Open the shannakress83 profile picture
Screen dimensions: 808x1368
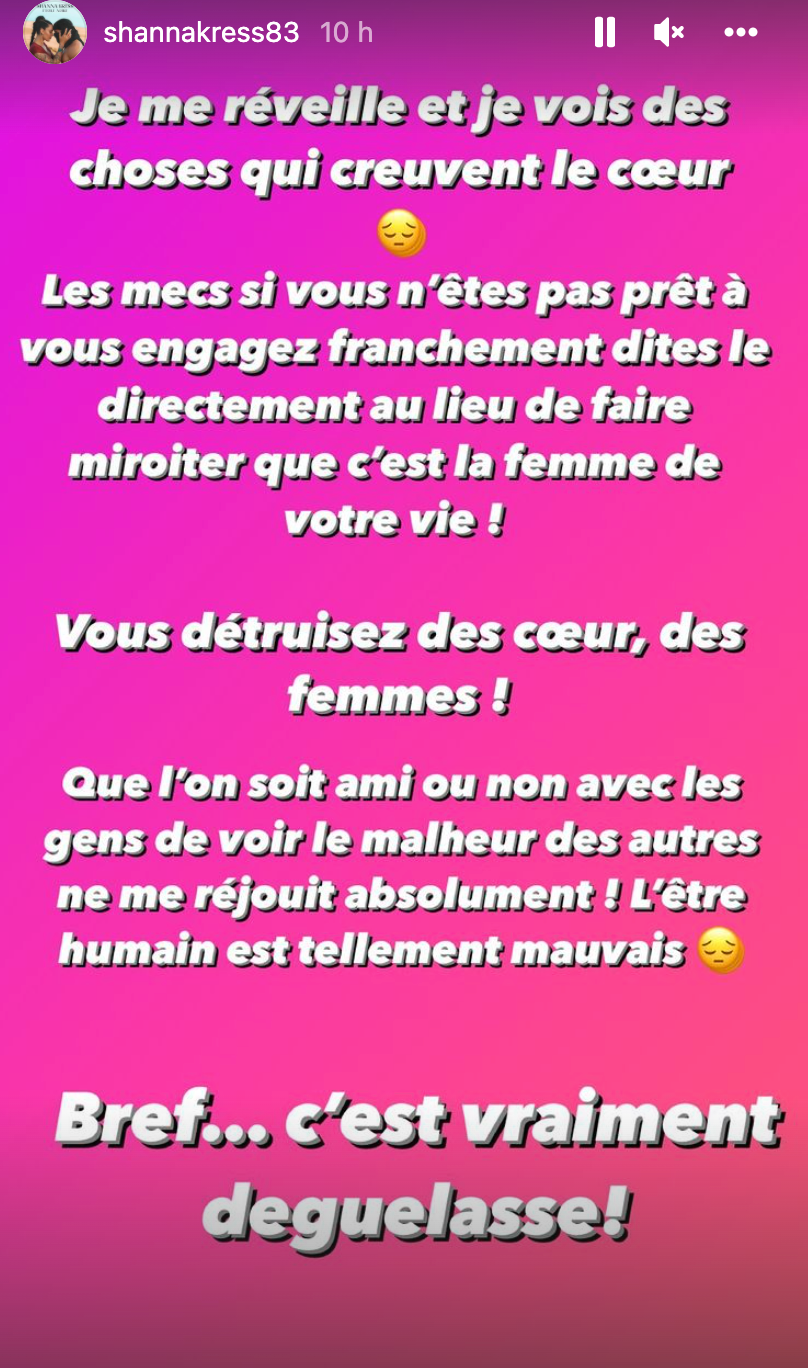(x=55, y=33)
